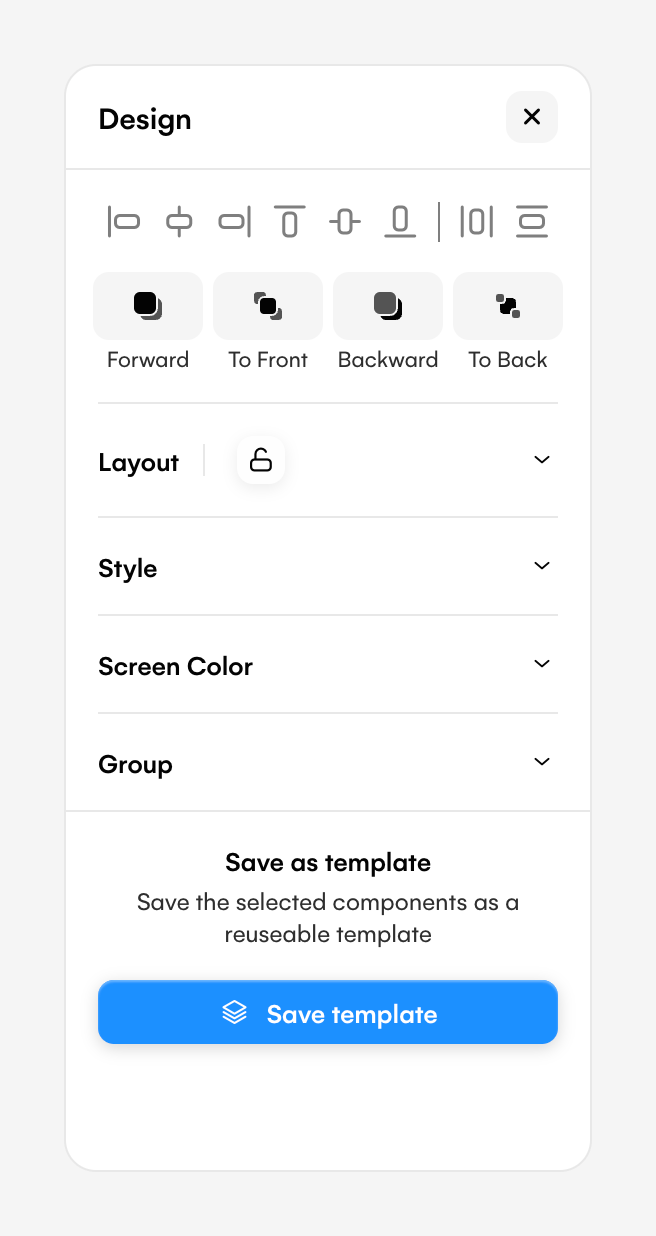Image resolution: width=656 pixels, height=1236 pixels.
Task: Expand the Style section
Action: click(542, 566)
